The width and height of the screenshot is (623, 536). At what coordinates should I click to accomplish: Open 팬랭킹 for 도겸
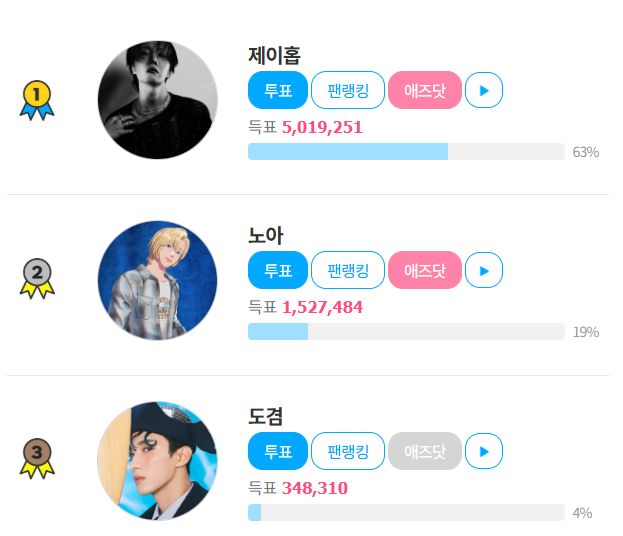(x=347, y=451)
